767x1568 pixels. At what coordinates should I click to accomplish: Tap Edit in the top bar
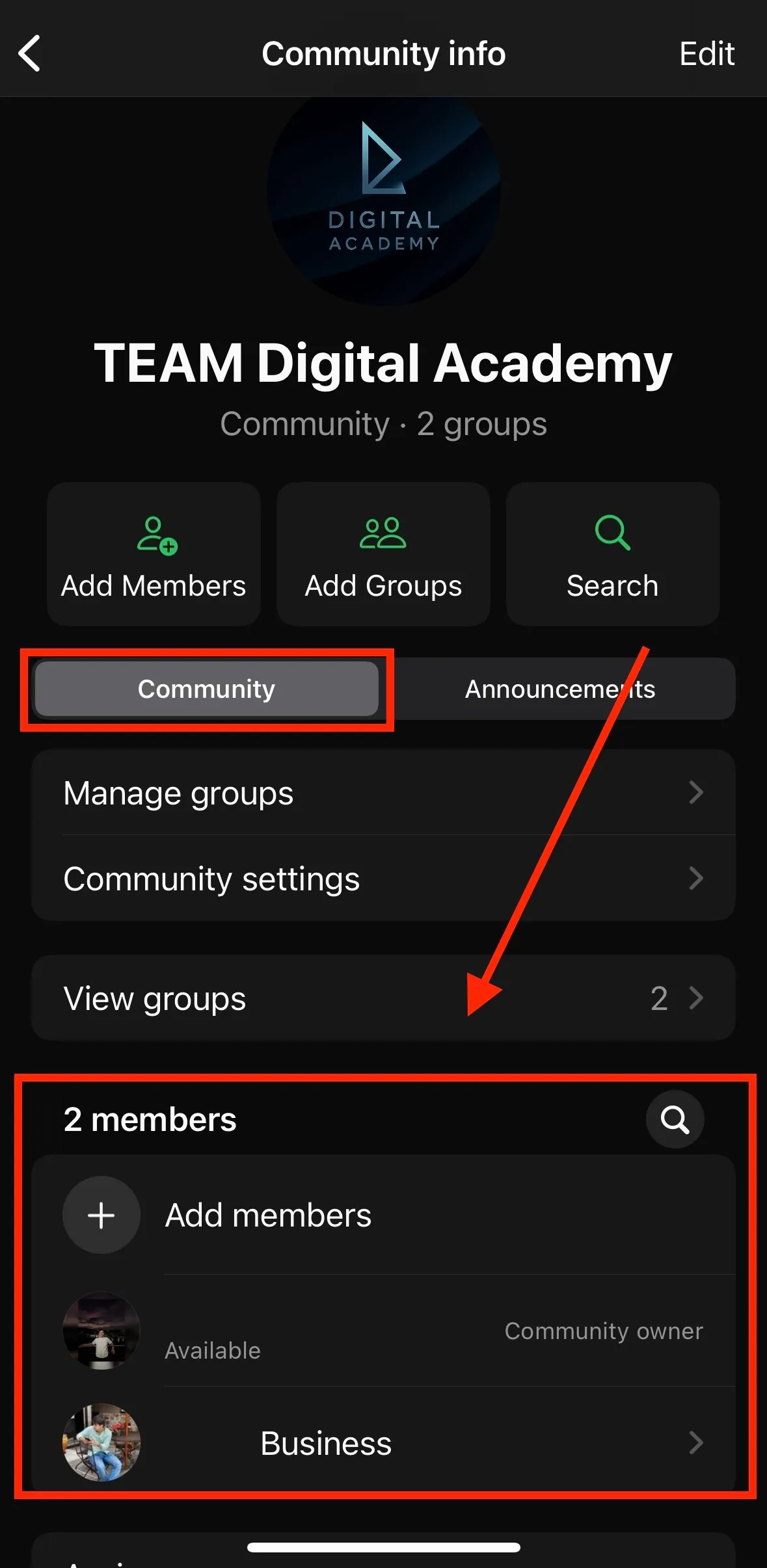tap(706, 53)
